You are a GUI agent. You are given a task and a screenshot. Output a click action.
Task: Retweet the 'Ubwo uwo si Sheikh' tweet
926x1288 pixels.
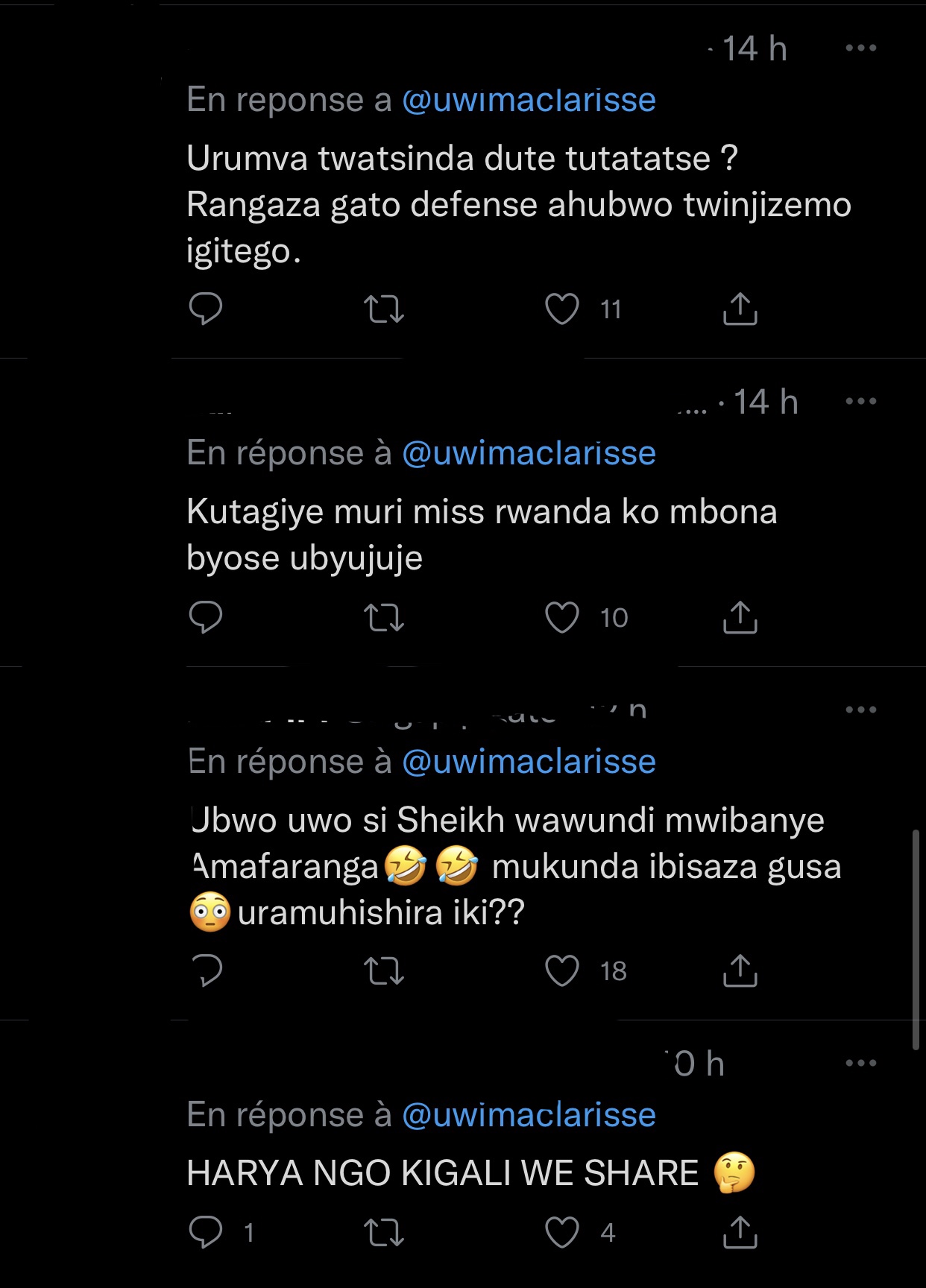pos(383,970)
